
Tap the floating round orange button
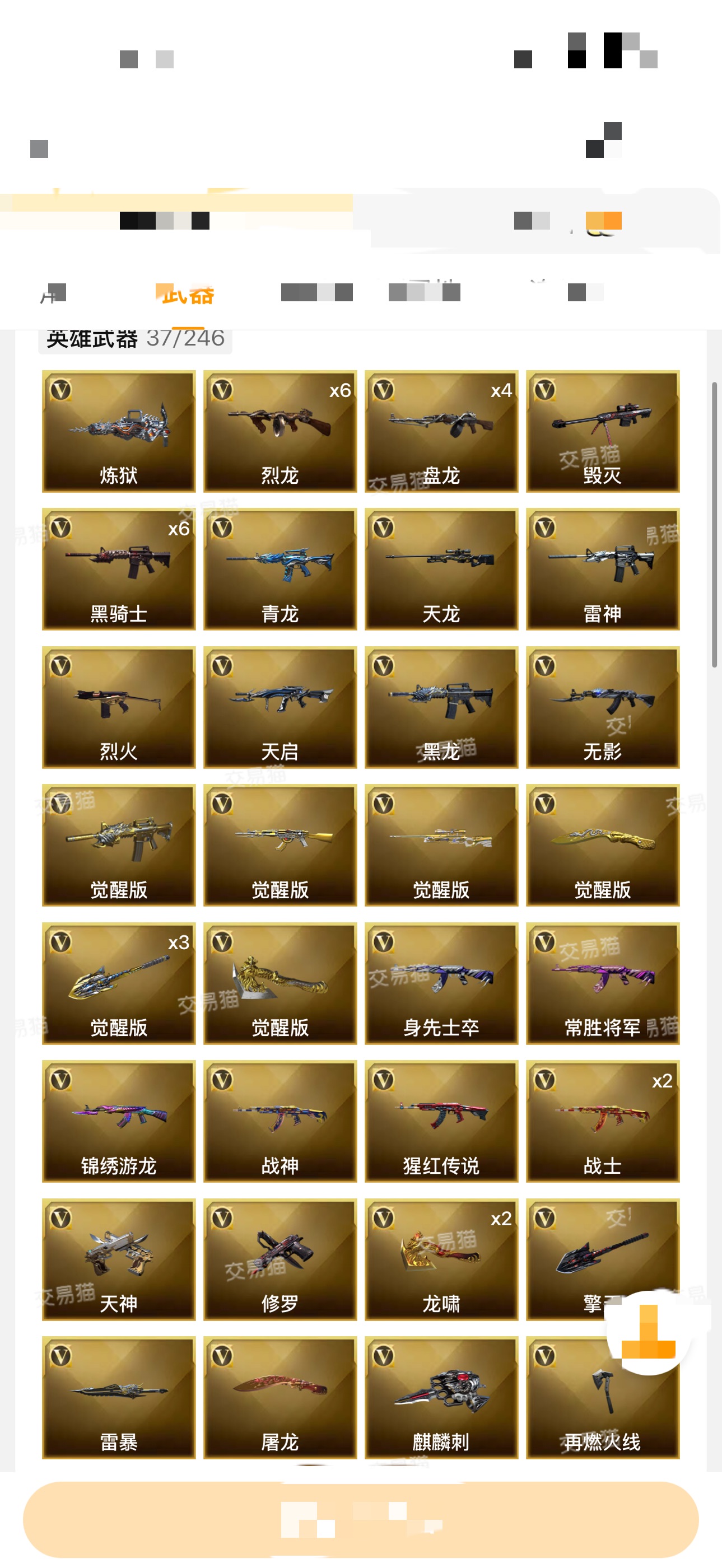[x=649, y=1332]
